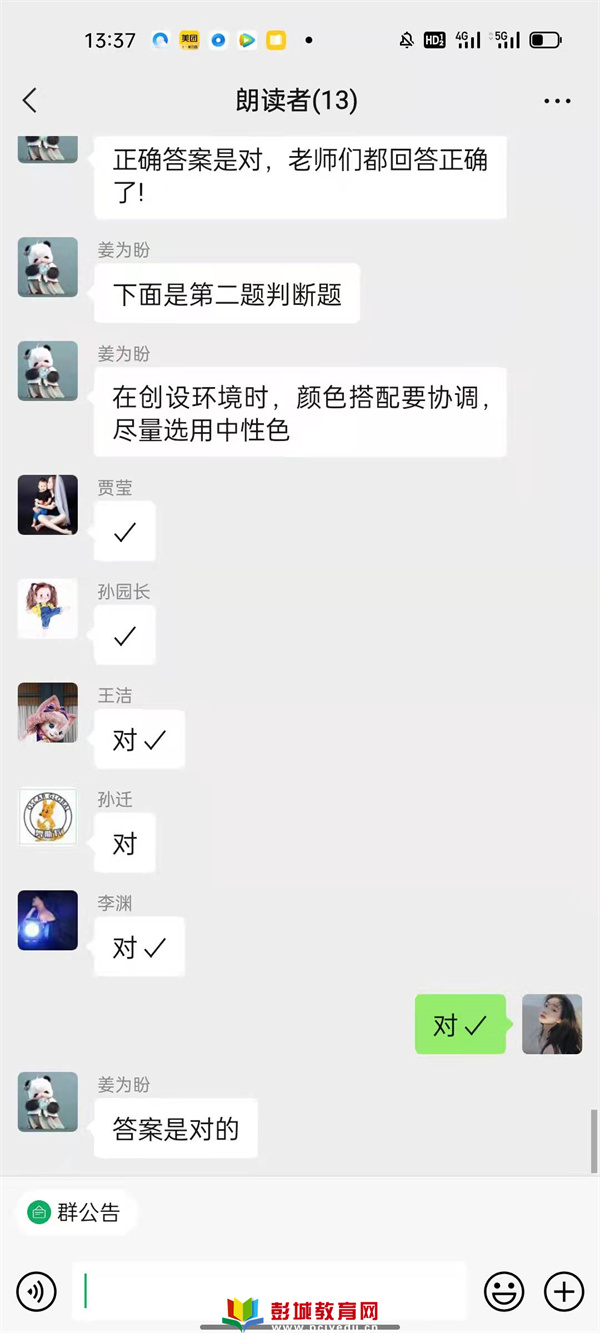The image size is (600, 1333).
Task: View 孙园长's profile avatar
Action: tap(48, 609)
